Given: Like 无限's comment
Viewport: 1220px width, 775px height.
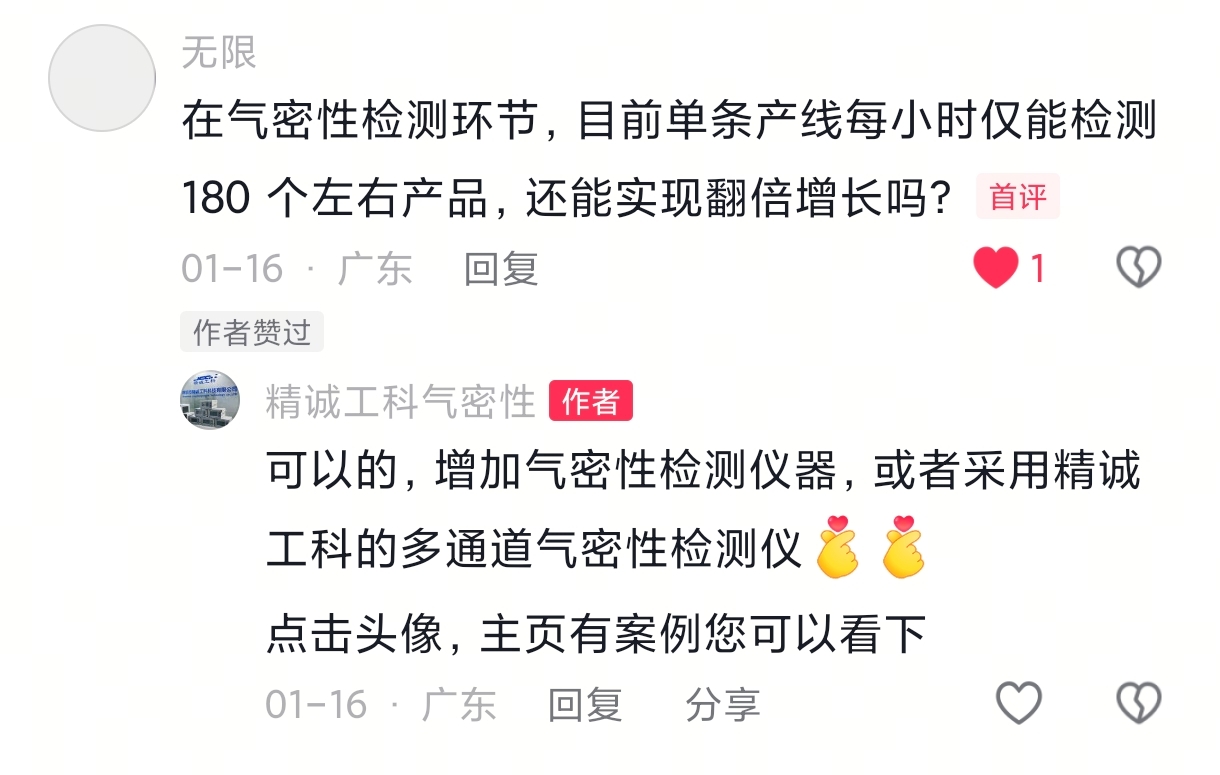Looking at the screenshot, I should coord(996,268).
